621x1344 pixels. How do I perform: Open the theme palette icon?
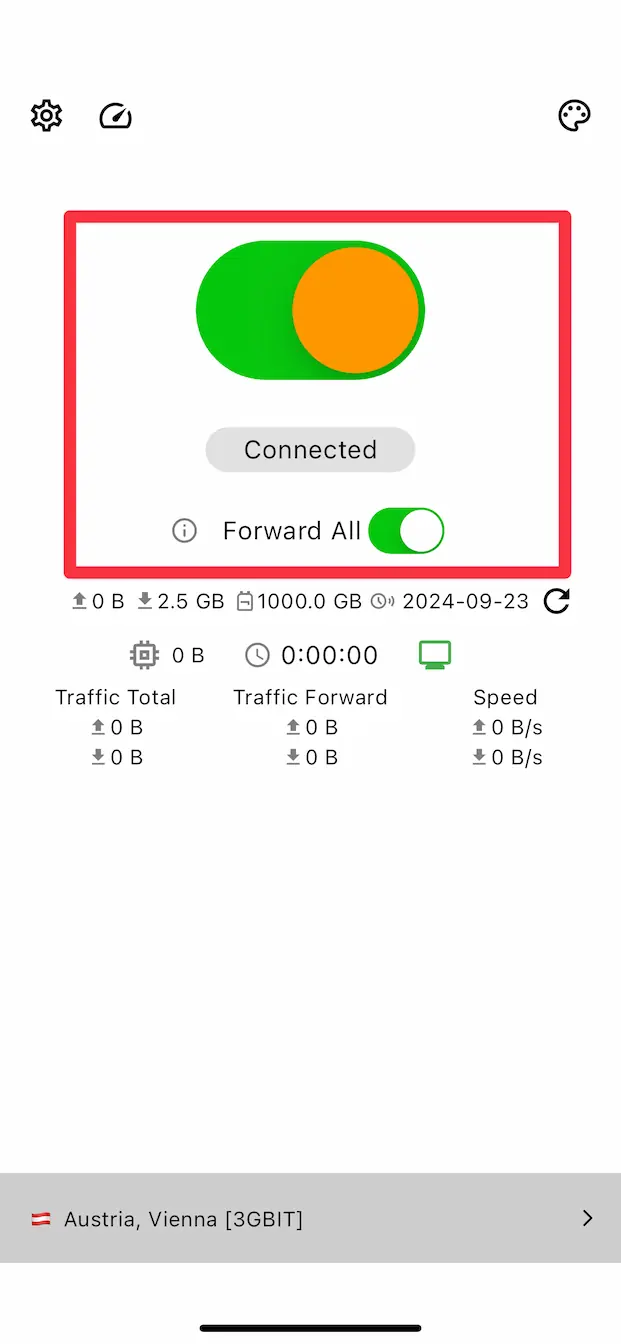coord(574,116)
